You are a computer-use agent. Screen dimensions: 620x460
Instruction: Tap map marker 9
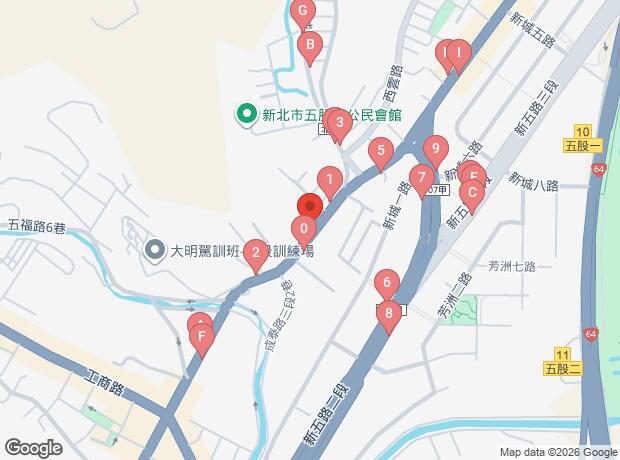(x=434, y=148)
